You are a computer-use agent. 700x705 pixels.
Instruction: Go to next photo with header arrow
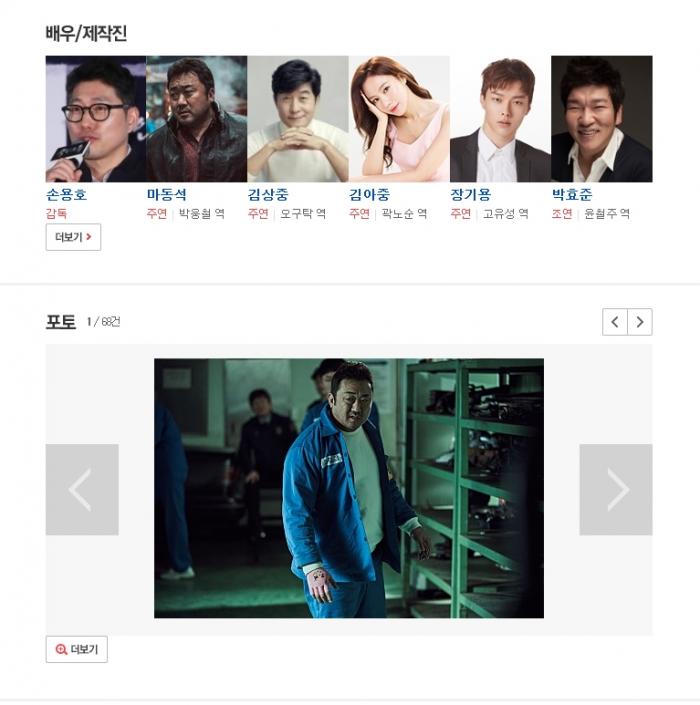[640, 322]
